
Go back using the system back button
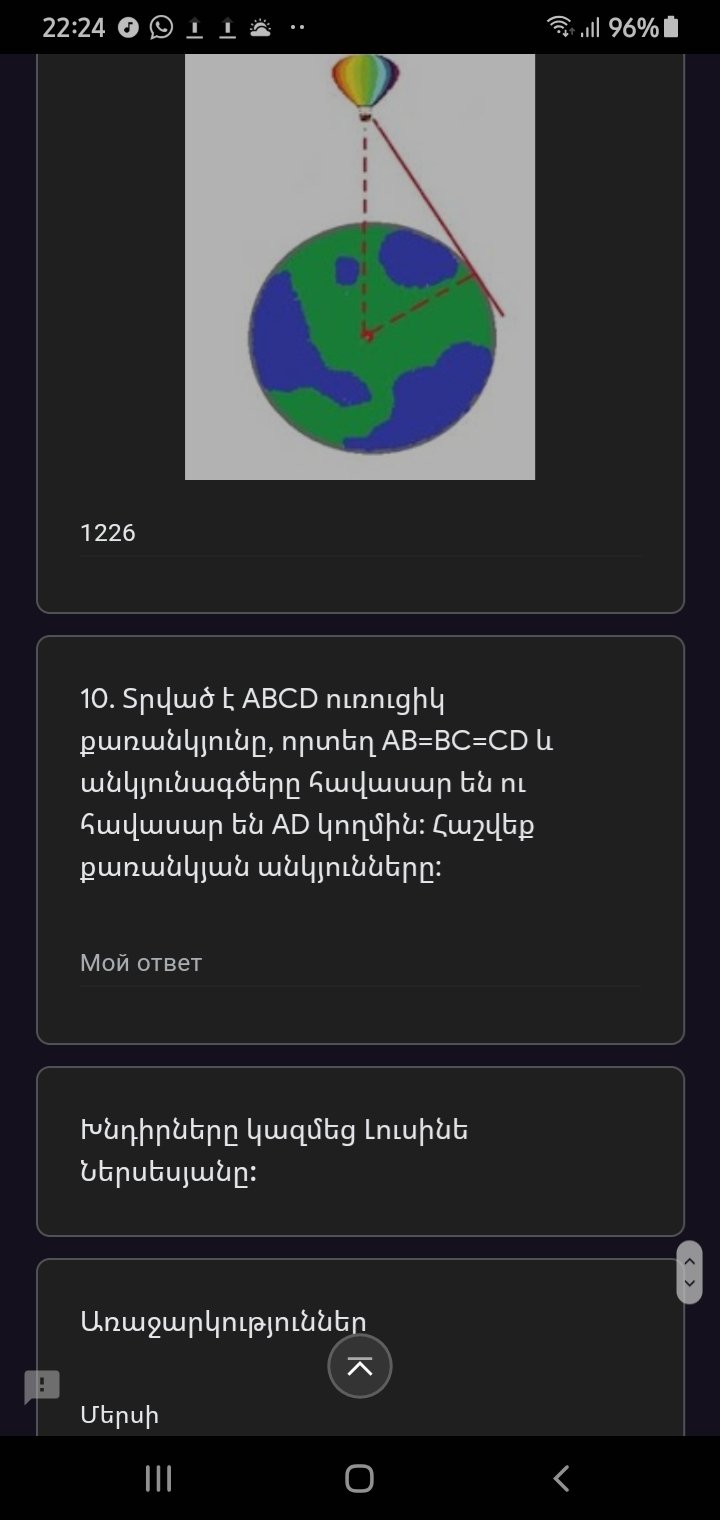[561, 1478]
